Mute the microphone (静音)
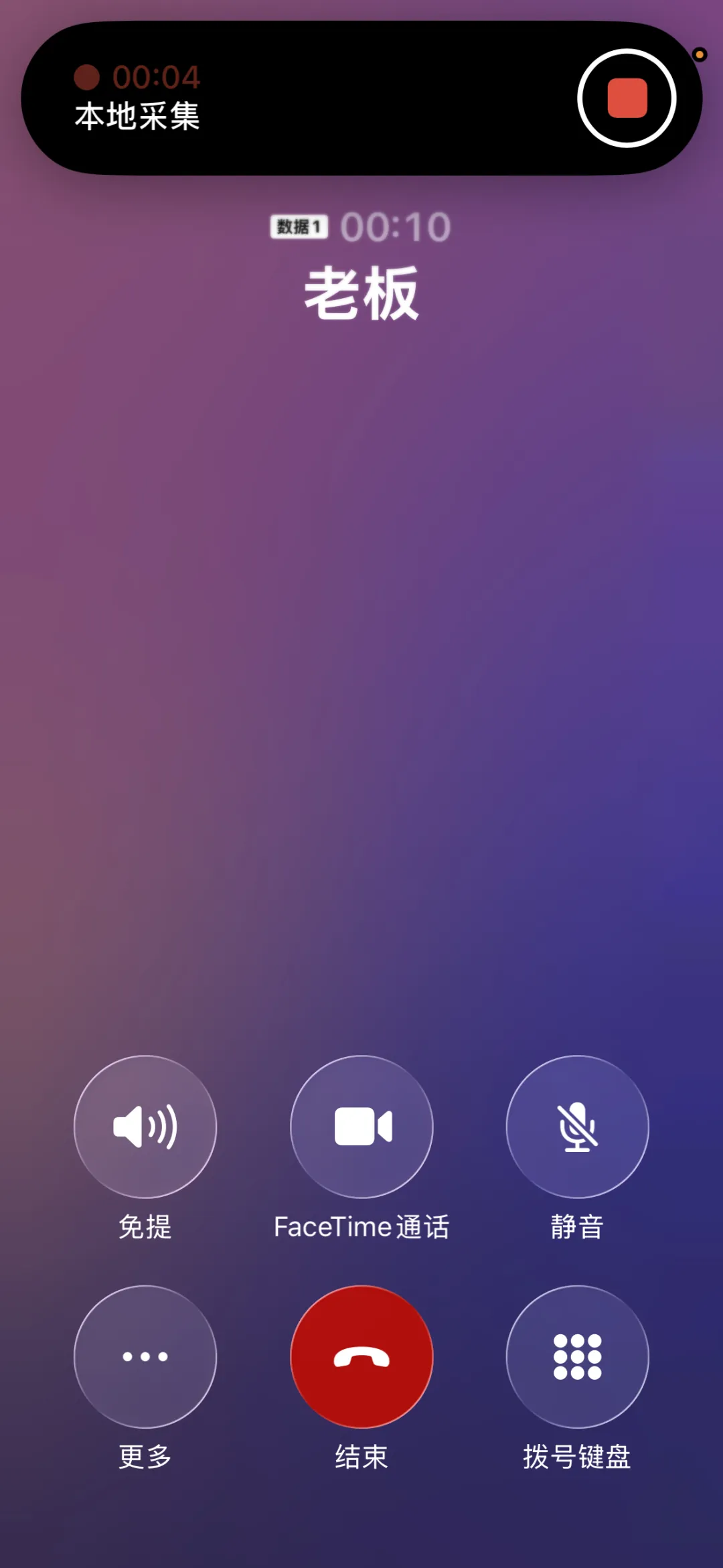The width and height of the screenshot is (723, 1568). point(577,1127)
